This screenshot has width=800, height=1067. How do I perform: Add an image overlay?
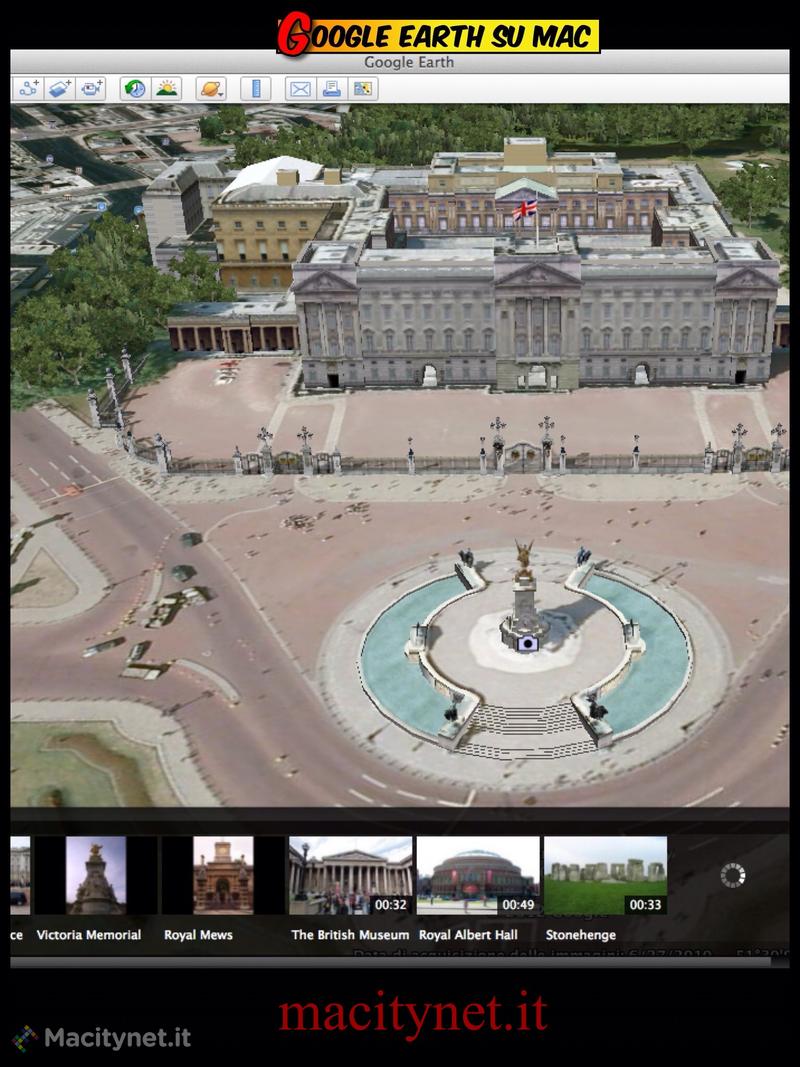click(60, 88)
